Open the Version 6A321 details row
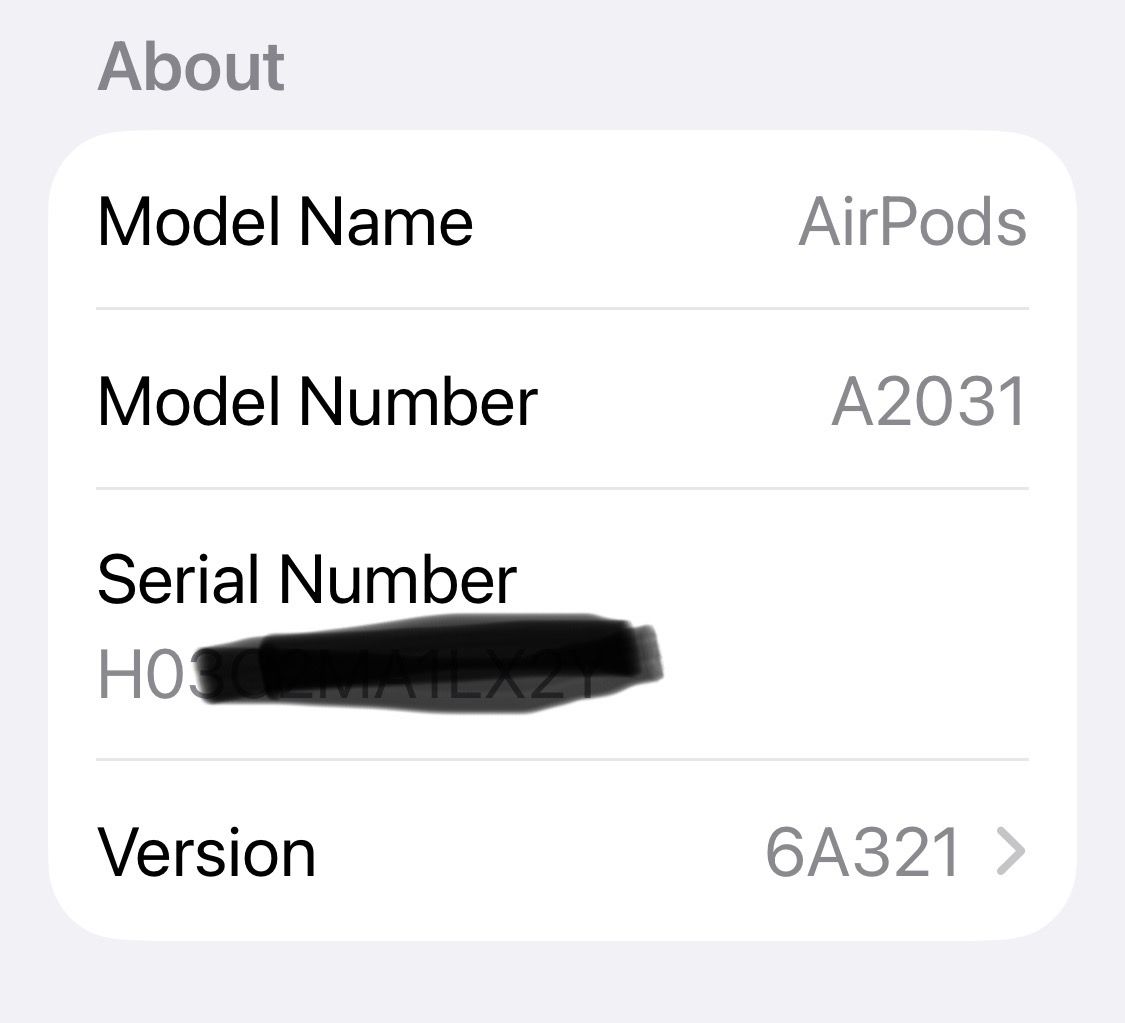 (x=562, y=852)
